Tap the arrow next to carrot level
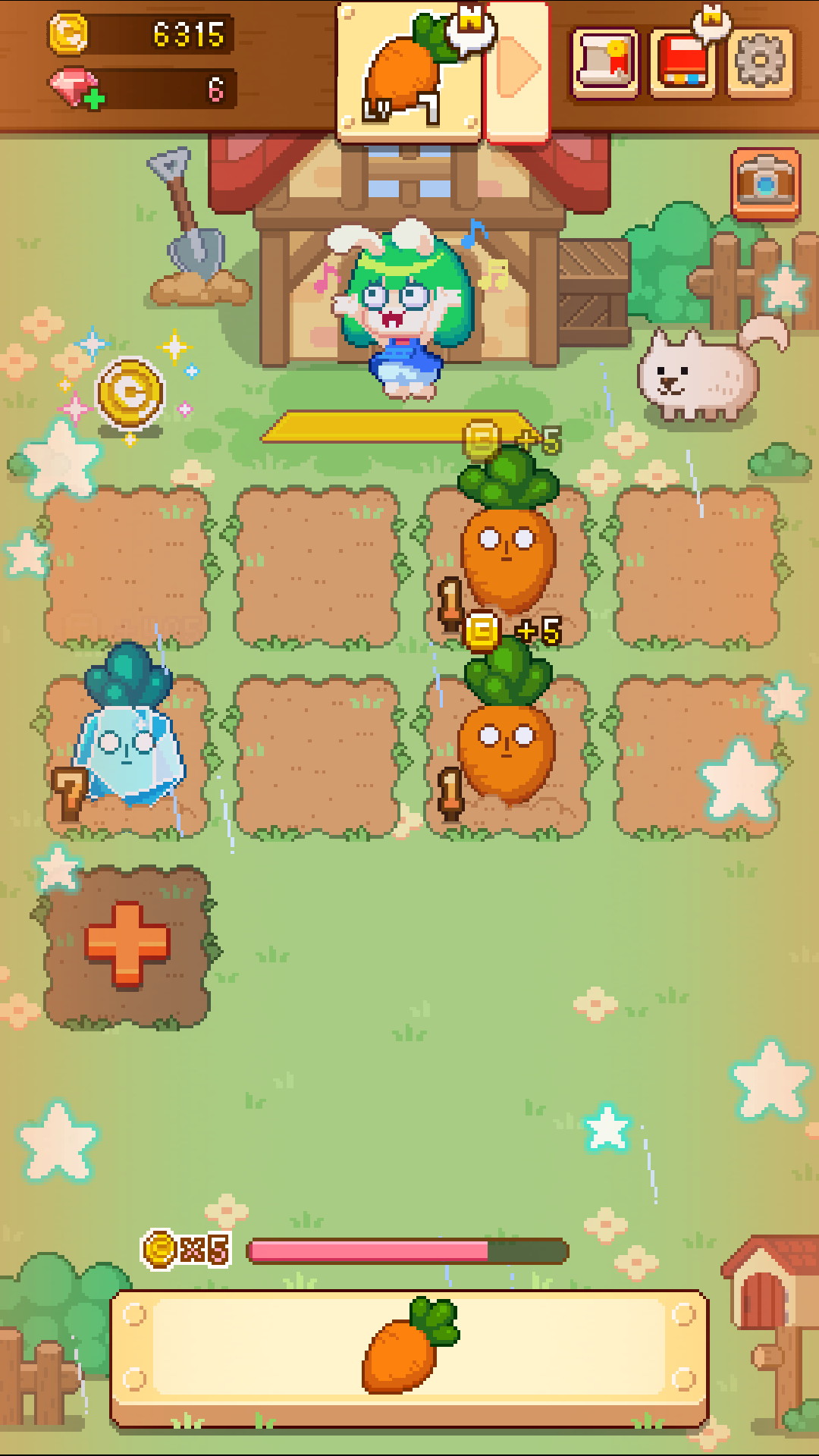The height and width of the screenshot is (1456, 819). (x=517, y=70)
